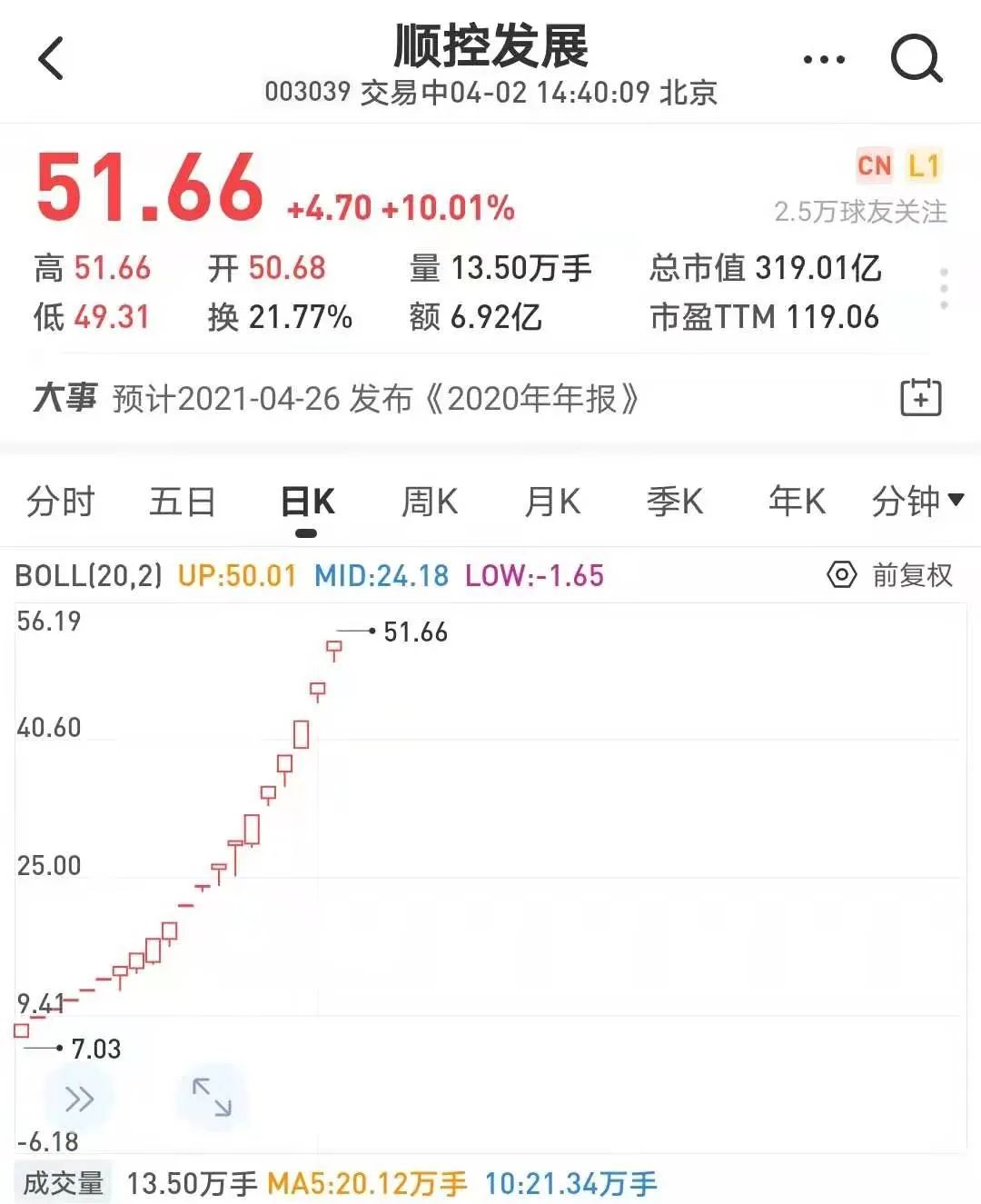Switch to the 季K chart tab
This screenshot has height=1204, width=981.
tap(674, 501)
